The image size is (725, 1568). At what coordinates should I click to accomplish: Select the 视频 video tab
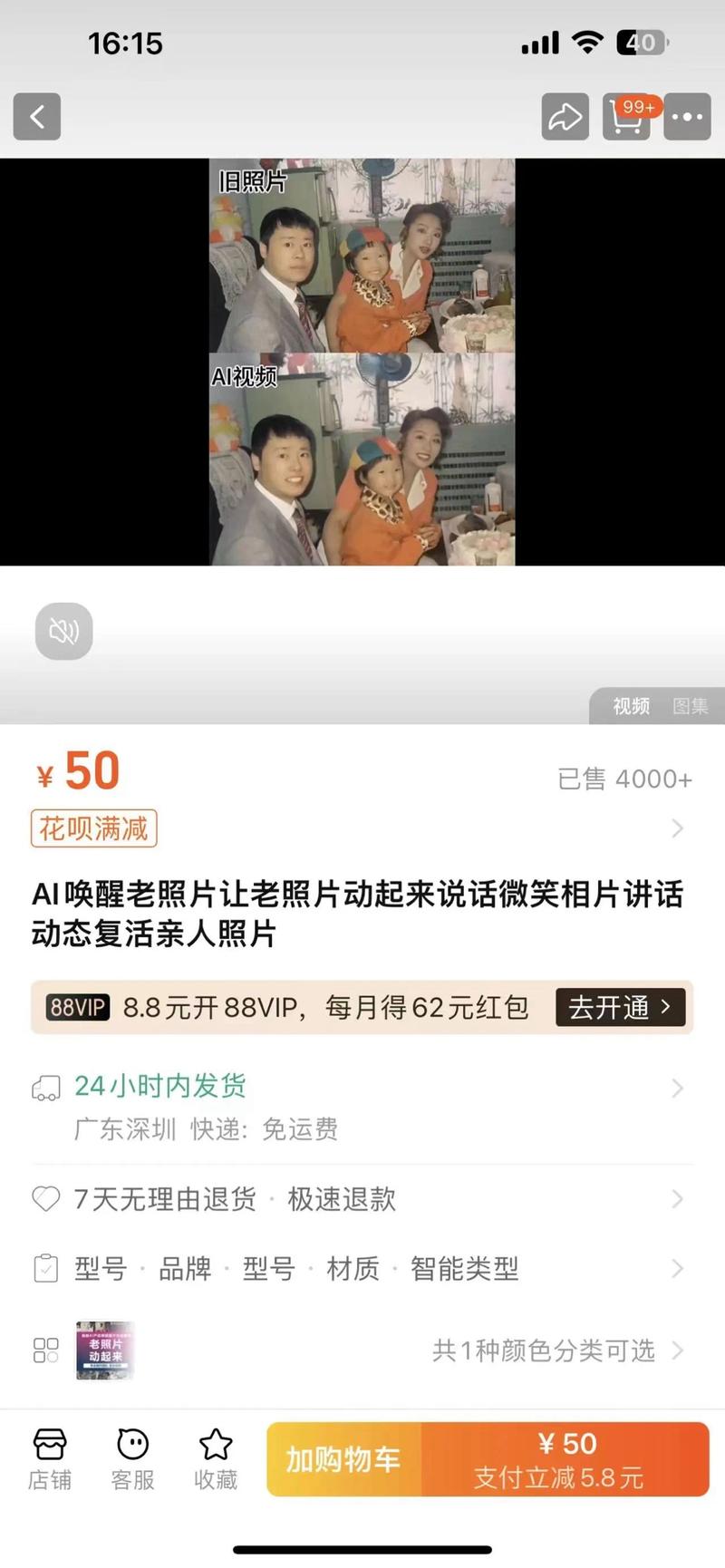pos(631,706)
